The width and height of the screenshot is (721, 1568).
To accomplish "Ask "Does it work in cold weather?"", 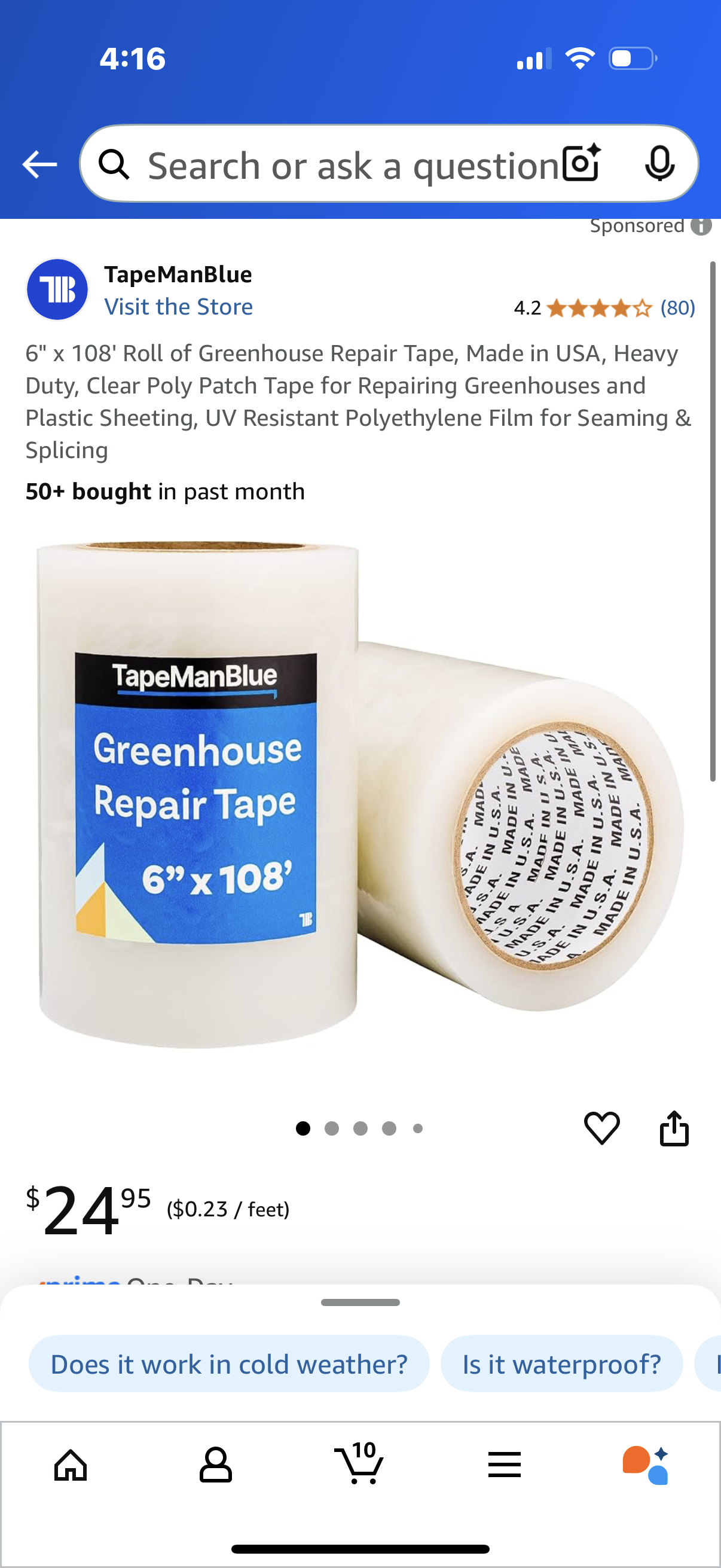I will (229, 1364).
